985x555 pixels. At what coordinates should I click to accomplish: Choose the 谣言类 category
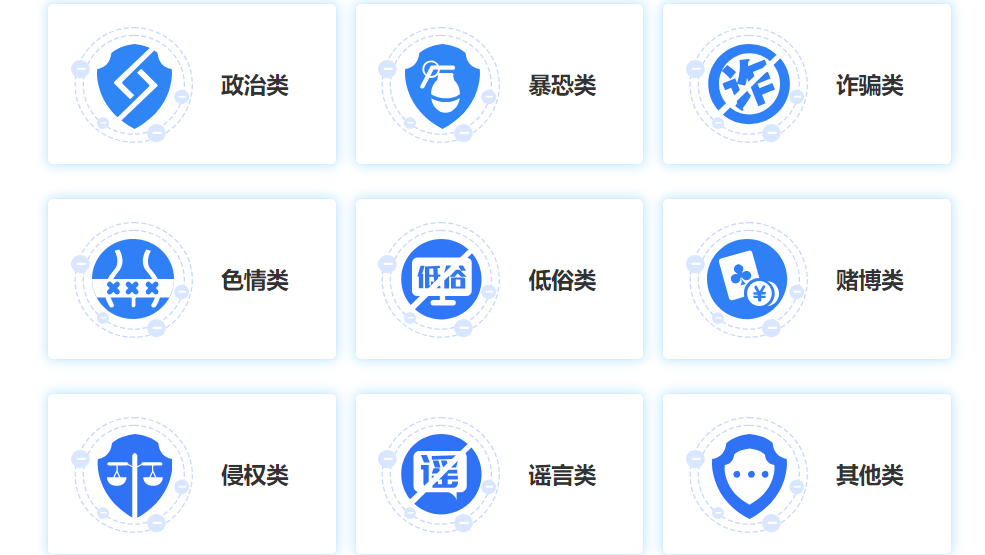tap(499, 474)
